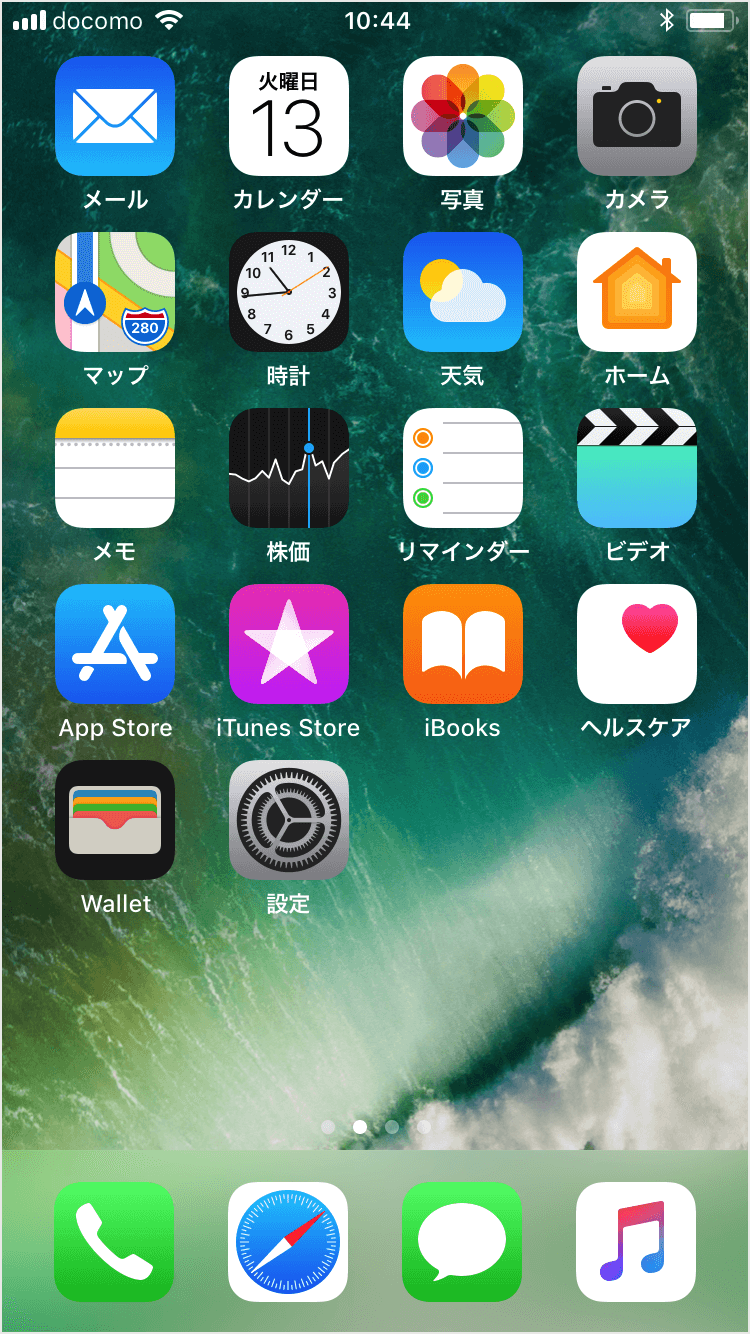This screenshot has height=1334, width=750.
Task: Open the Wallet app
Action: pyautogui.click(x=115, y=820)
